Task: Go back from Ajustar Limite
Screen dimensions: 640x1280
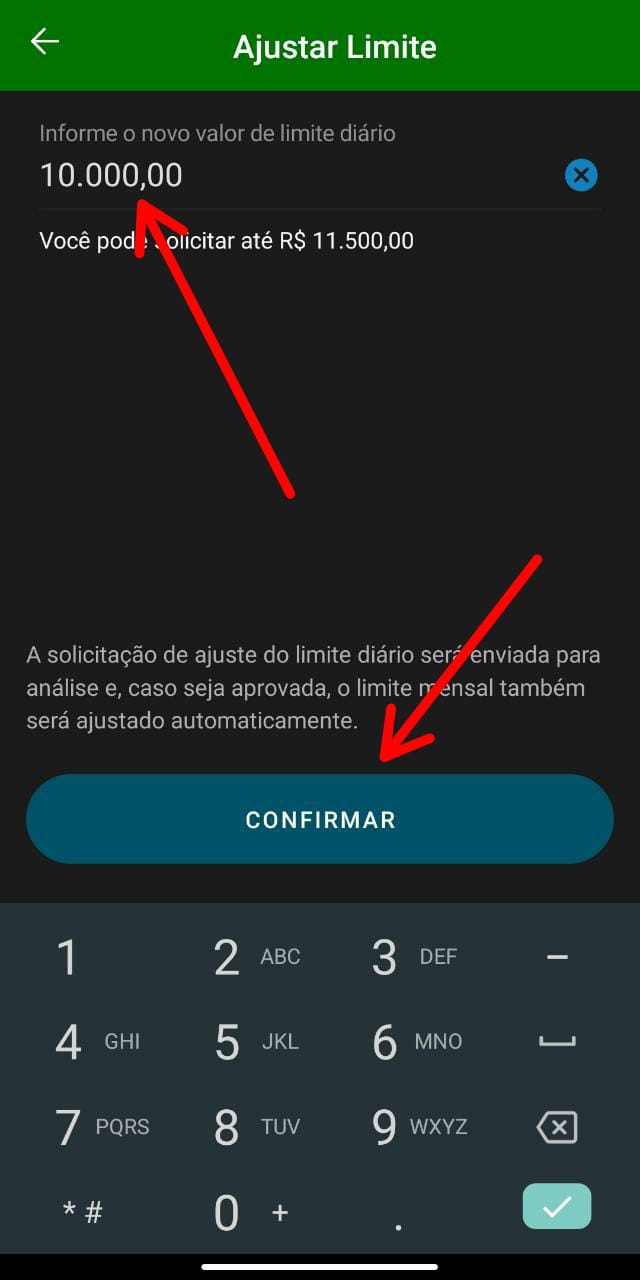Action: coord(45,42)
